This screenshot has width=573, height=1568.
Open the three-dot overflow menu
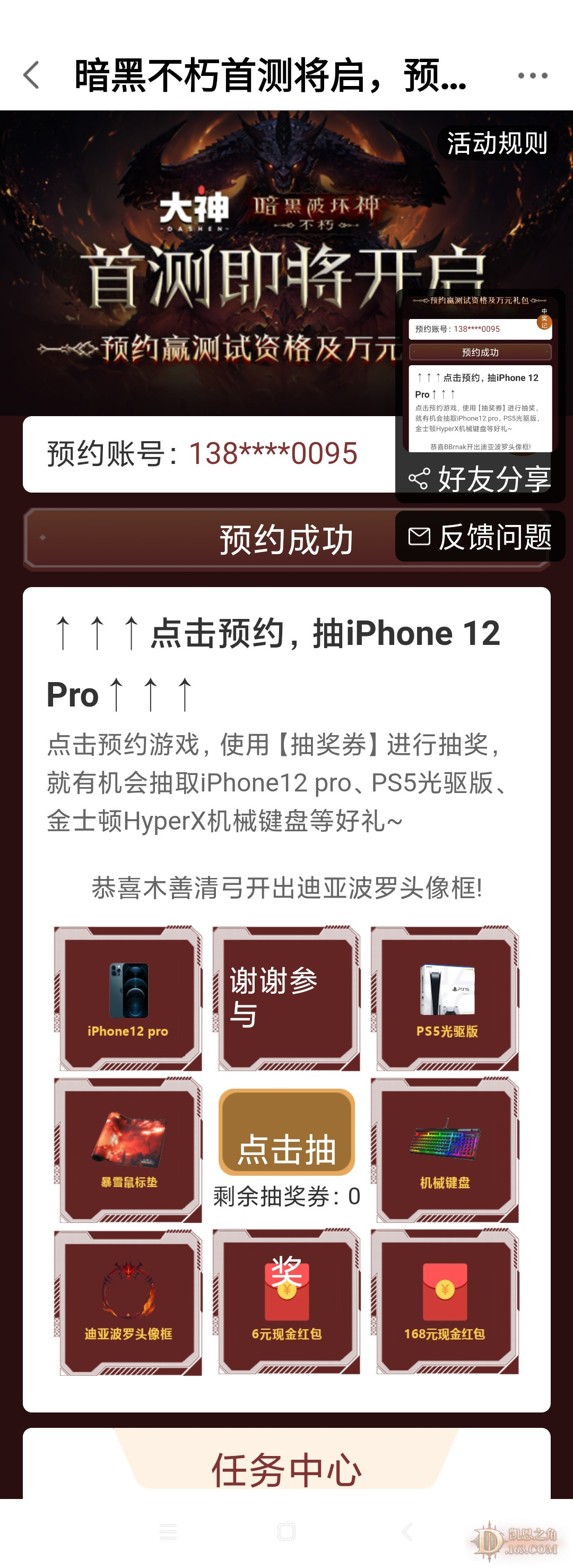pyautogui.click(x=532, y=75)
